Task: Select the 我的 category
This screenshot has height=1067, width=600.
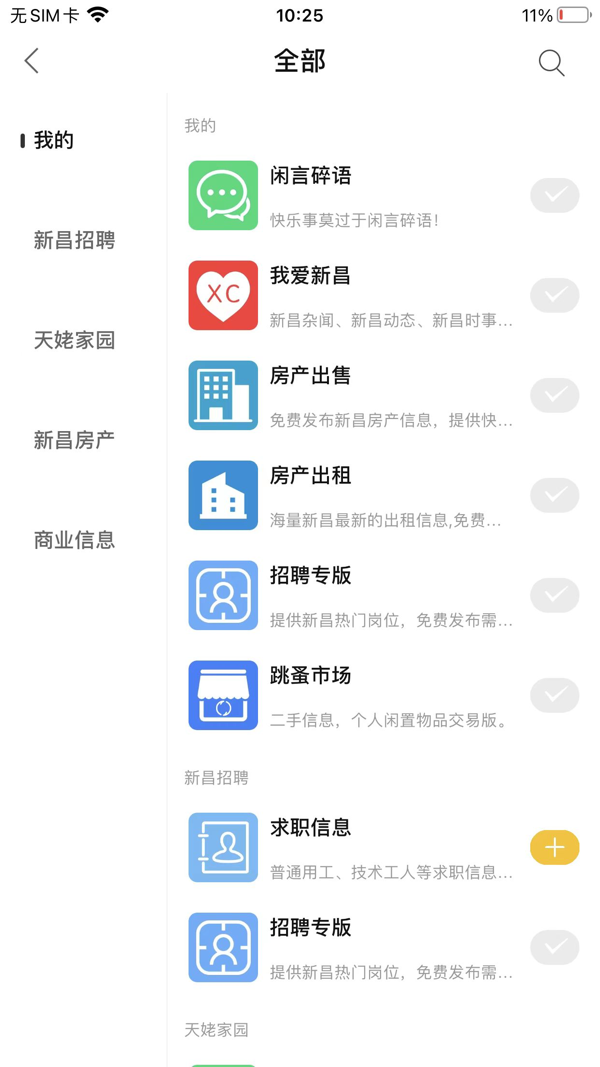Action: 54,141
